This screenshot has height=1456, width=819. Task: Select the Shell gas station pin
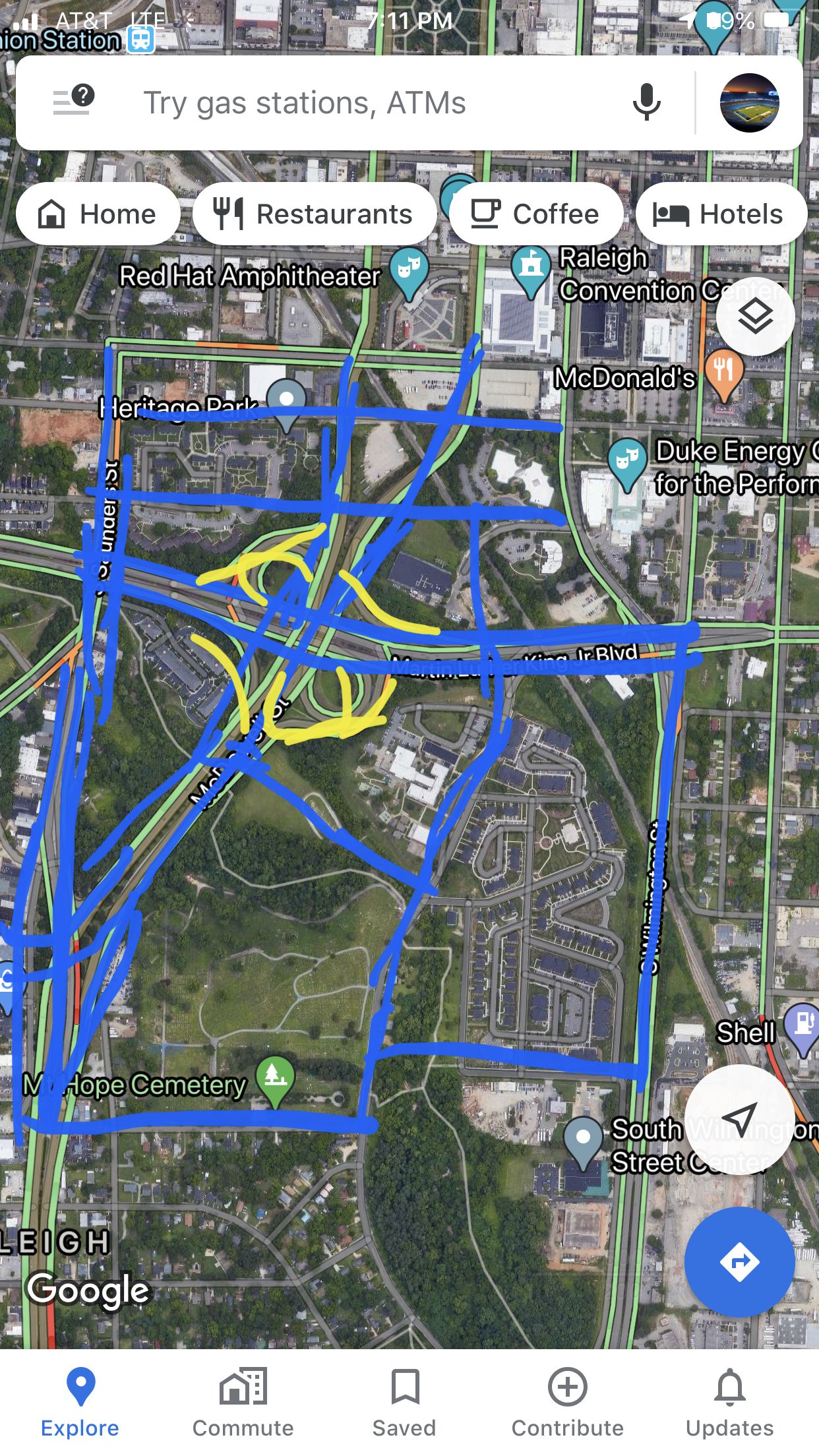click(x=803, y=1025)
